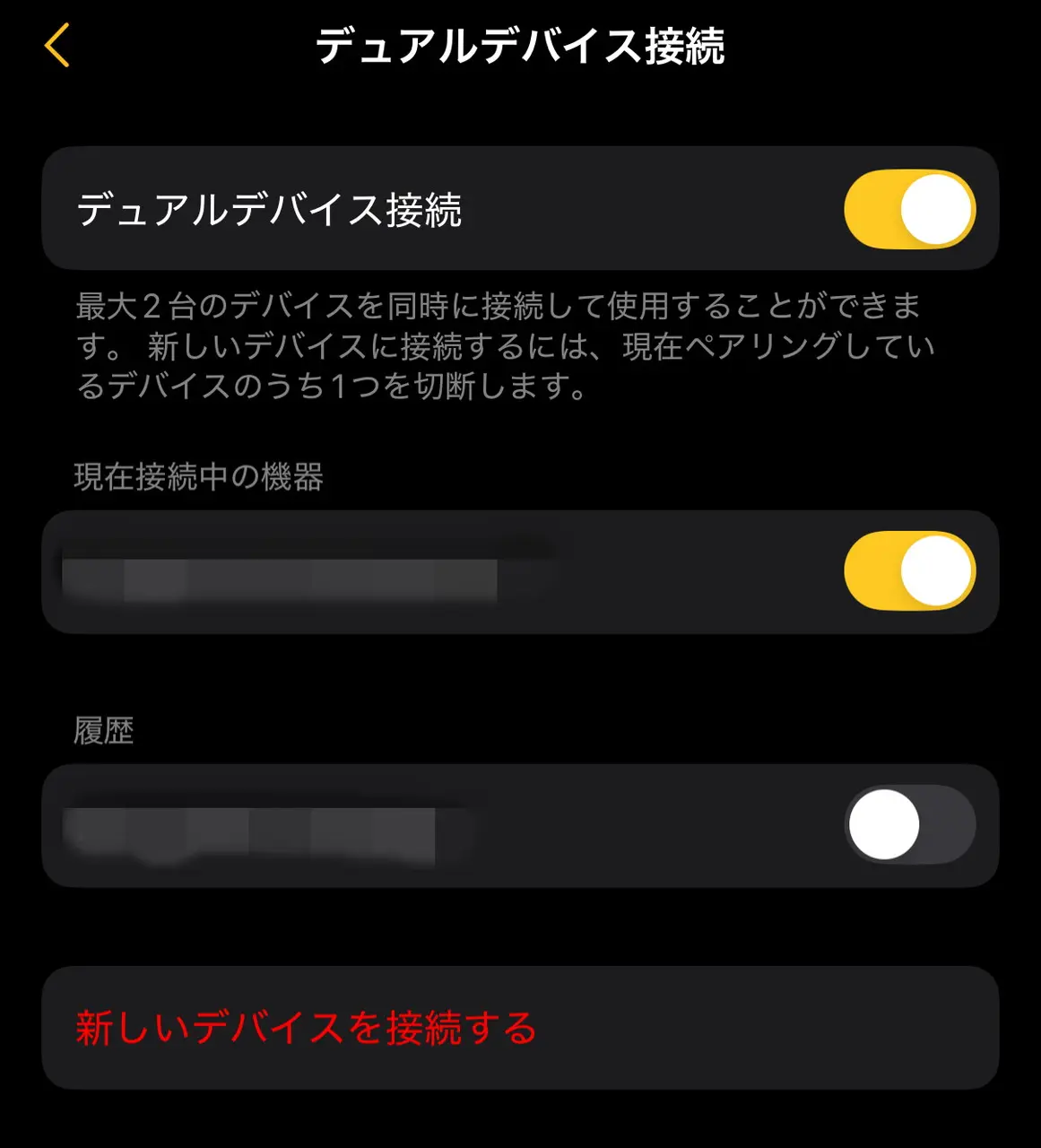Enable the device listed under 履歴
1041x1148 pixels.
909,825
